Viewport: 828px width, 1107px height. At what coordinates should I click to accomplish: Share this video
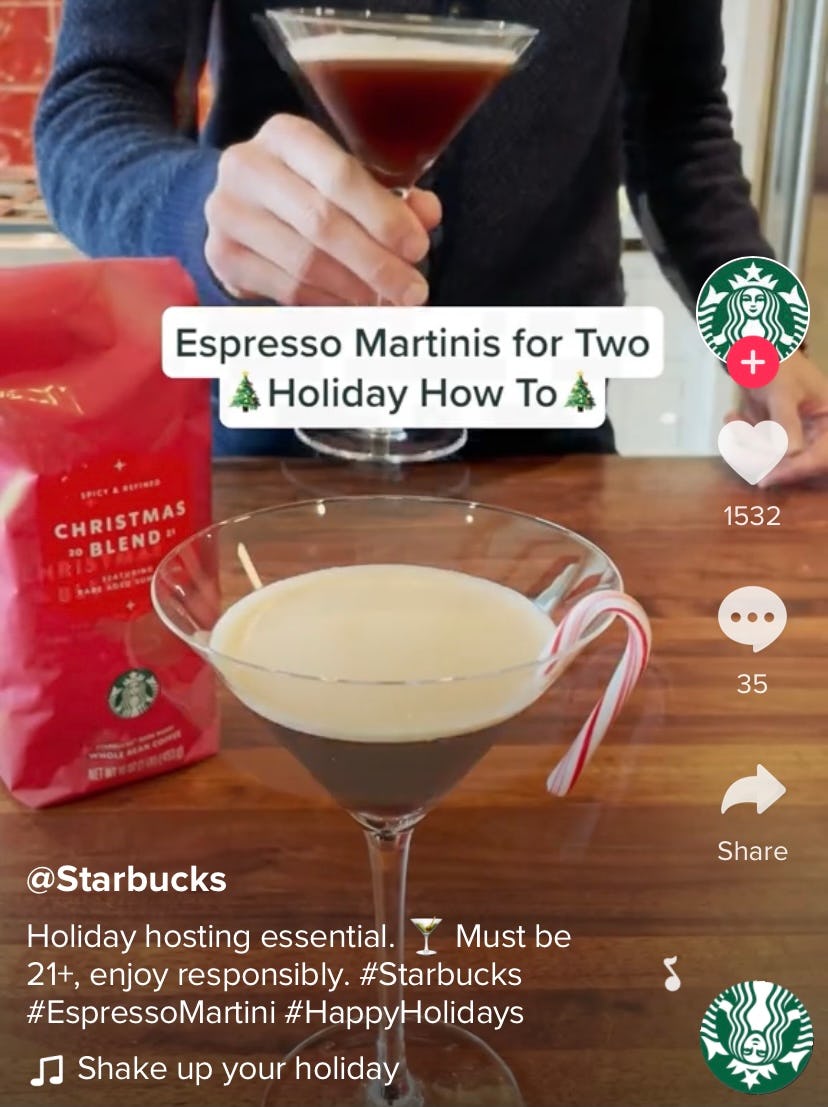[x=752, y=792]
